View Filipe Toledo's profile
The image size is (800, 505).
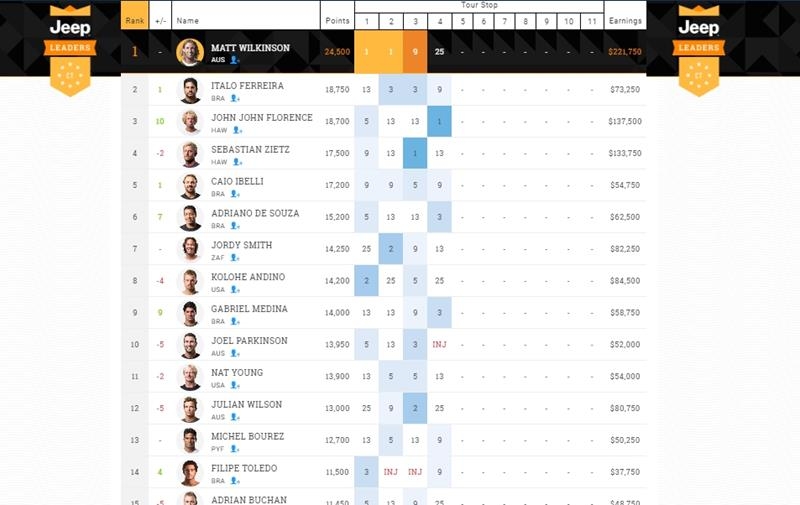244,468
